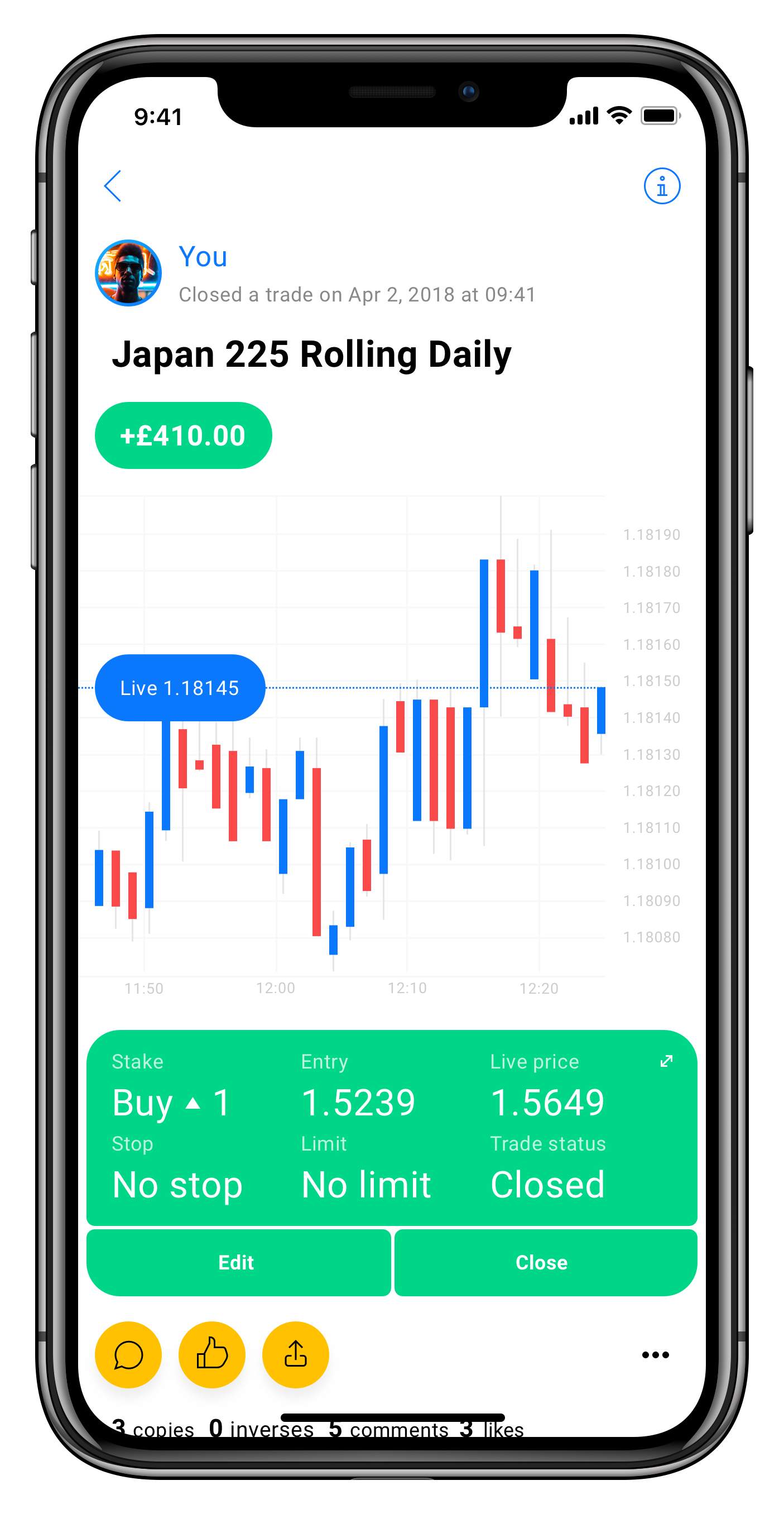784x1514 pixels.
Task: Open comments with the speech bubble icon
Action: click(x=128, y=1354)
